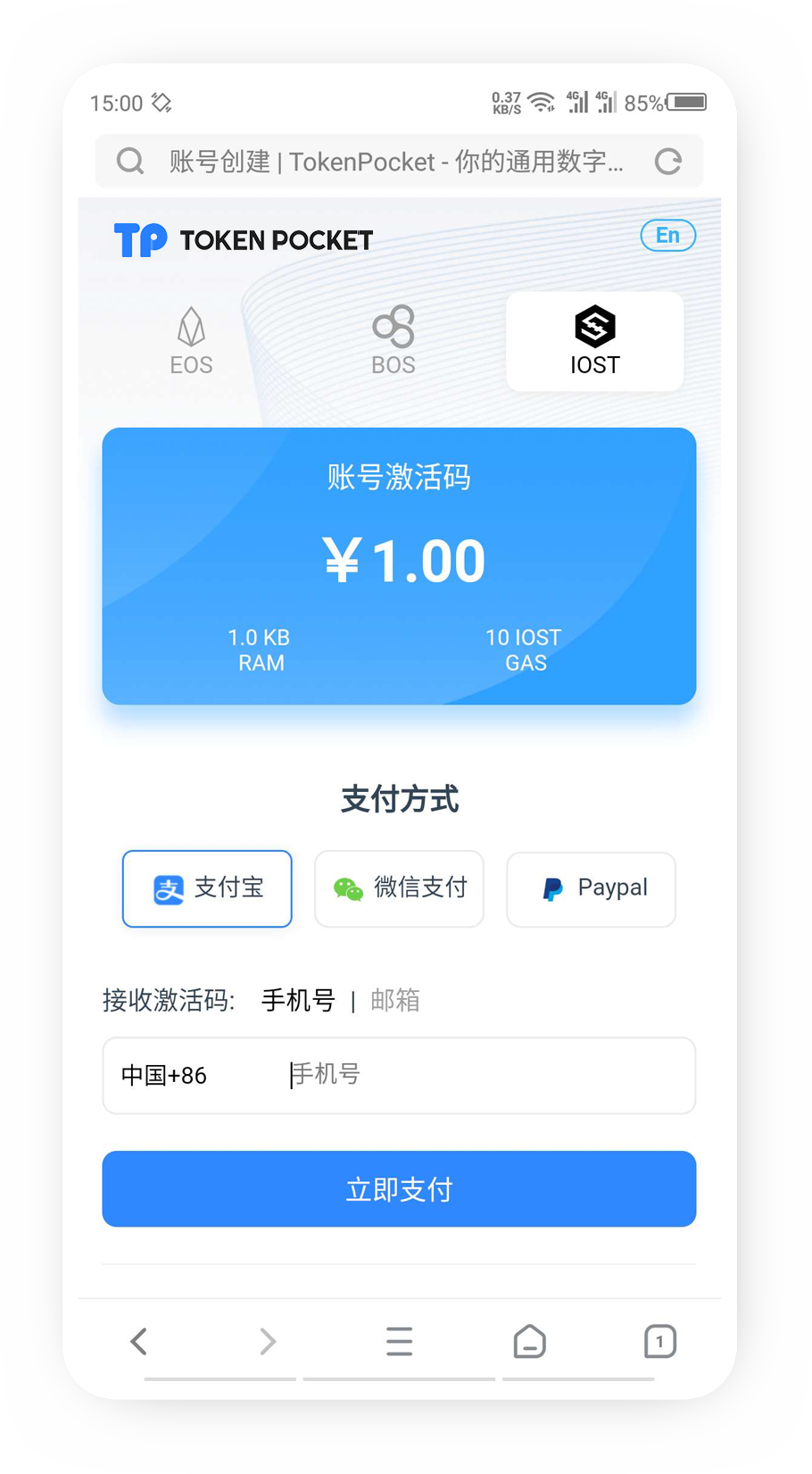
Task: Click the Alipay payment icon
Action: pos(170,888)
